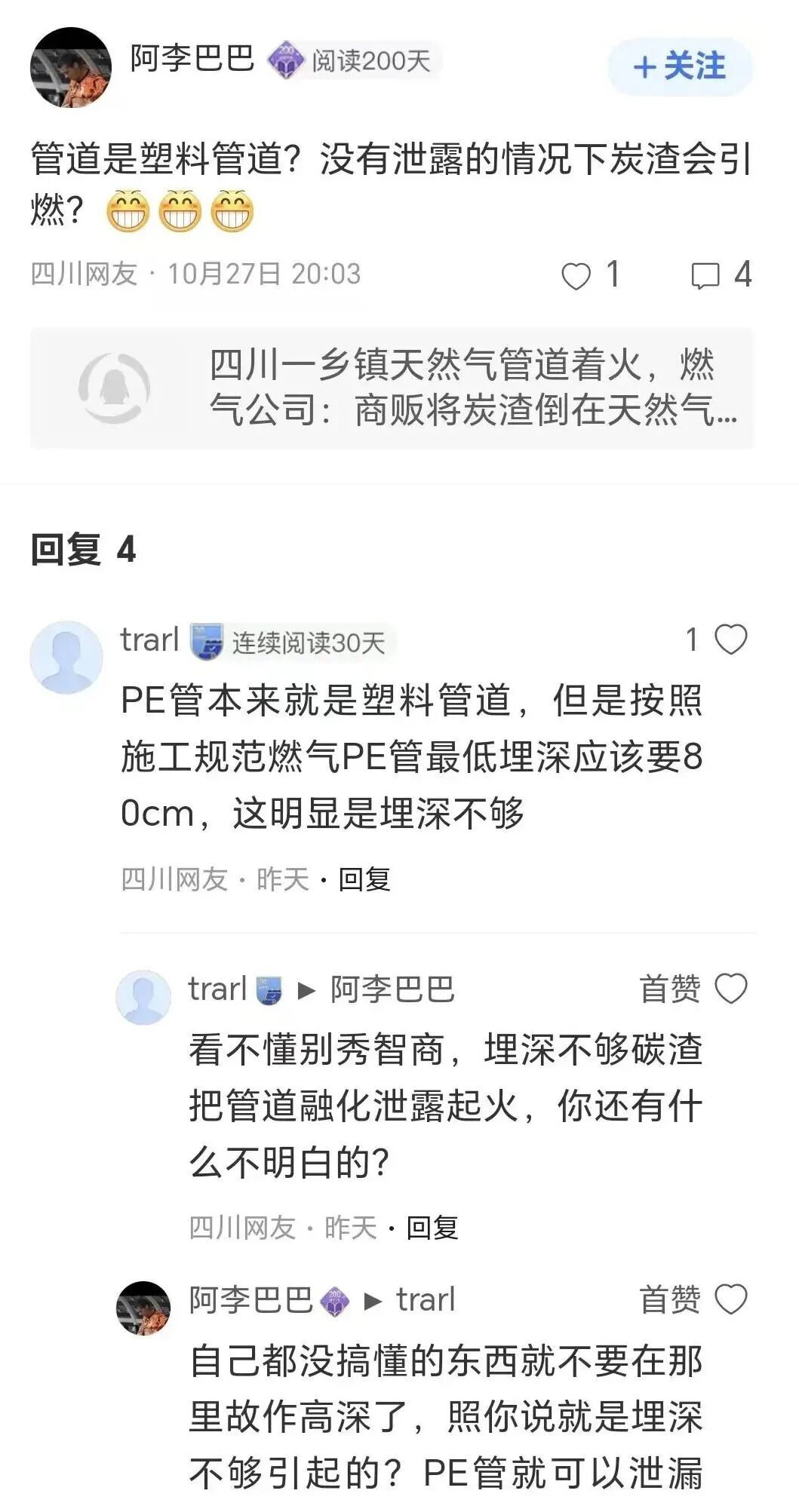Open the linked article about 四川天然气管道着火
The height and width of the screenshot is (1512, 799).
[x=392, y=388]
